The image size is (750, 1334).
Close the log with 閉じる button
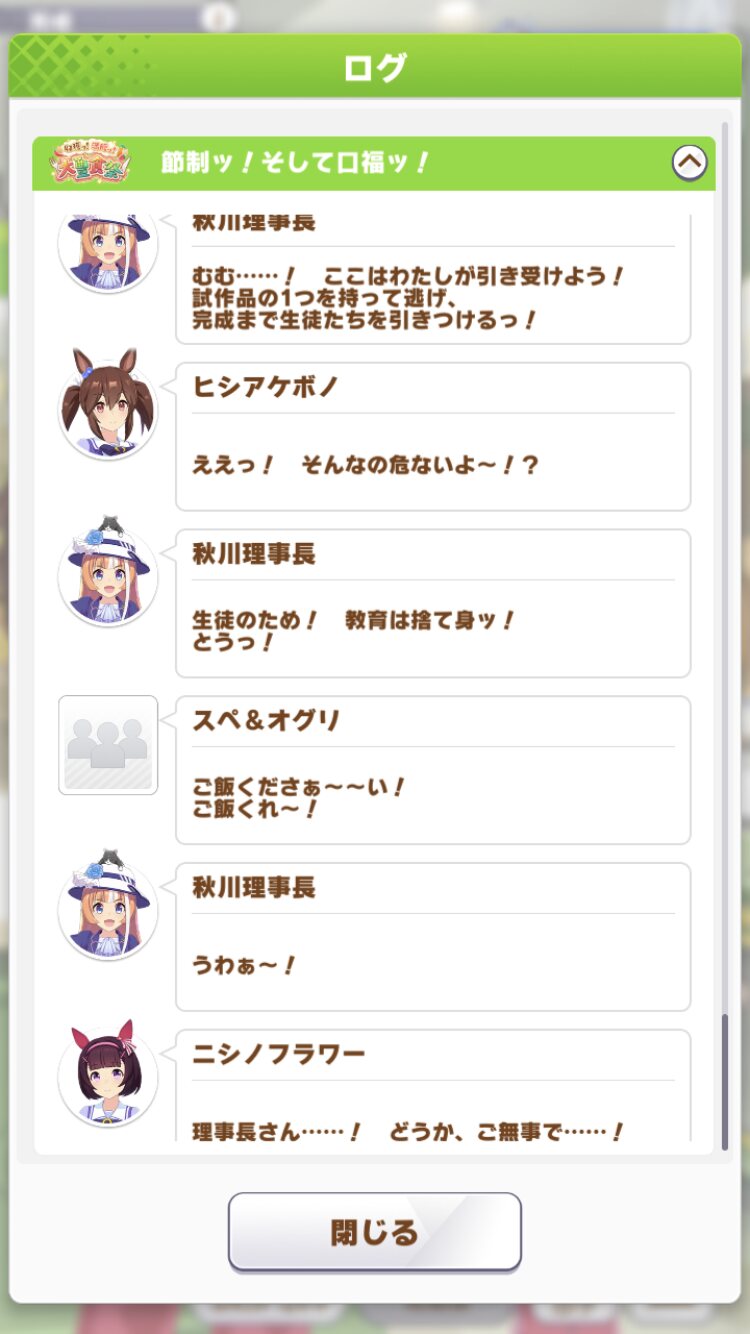[x=375, y=1232]
